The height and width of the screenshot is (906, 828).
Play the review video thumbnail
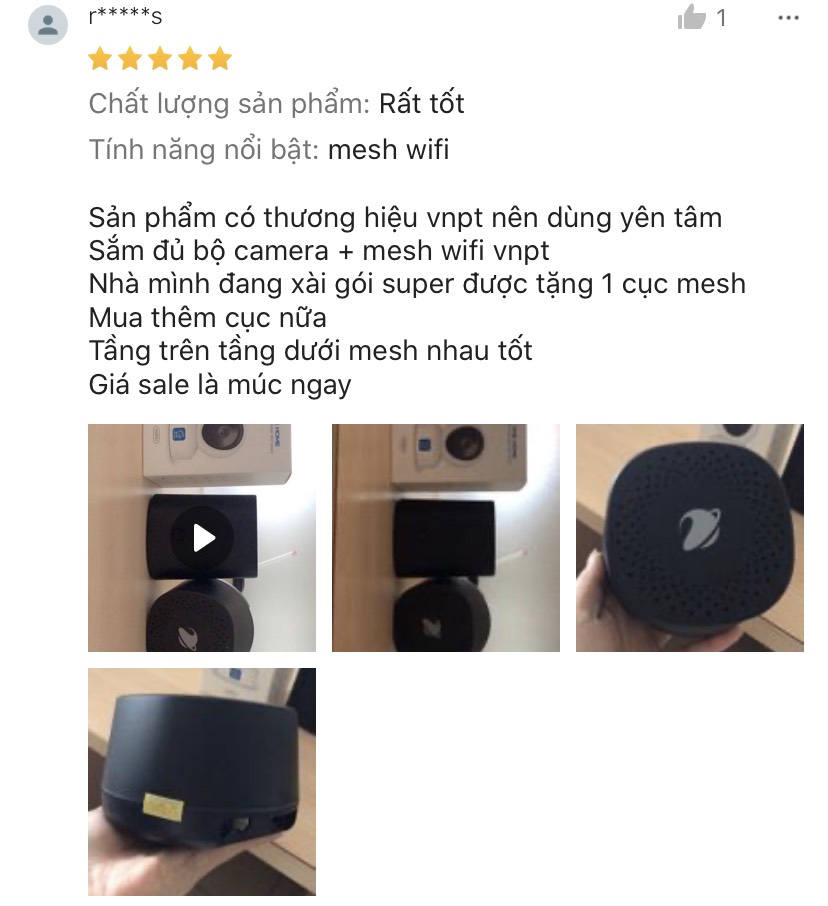point(202,538)
